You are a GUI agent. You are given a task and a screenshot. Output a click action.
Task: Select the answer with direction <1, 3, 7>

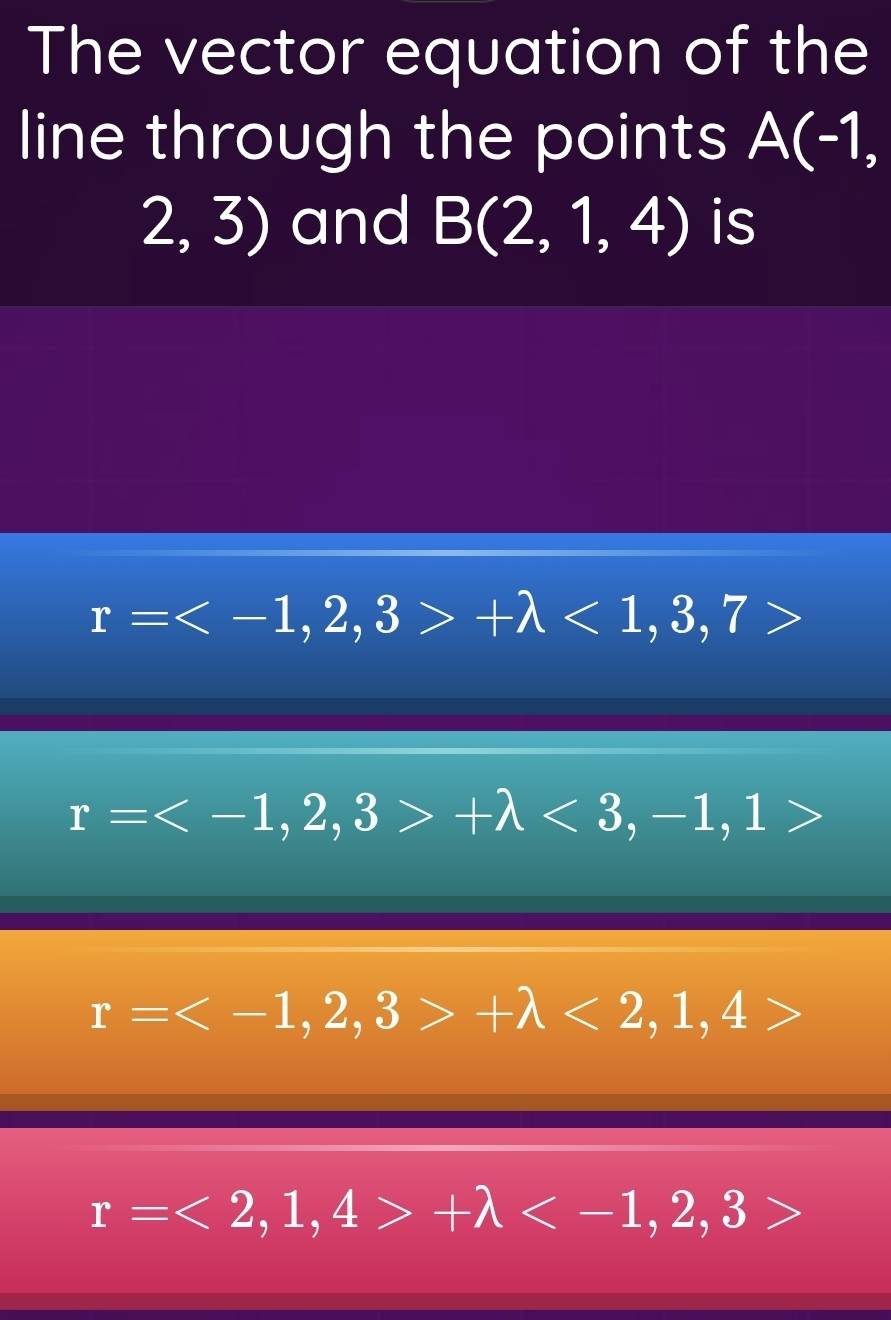pyautogui.click(x=445, y=620)
